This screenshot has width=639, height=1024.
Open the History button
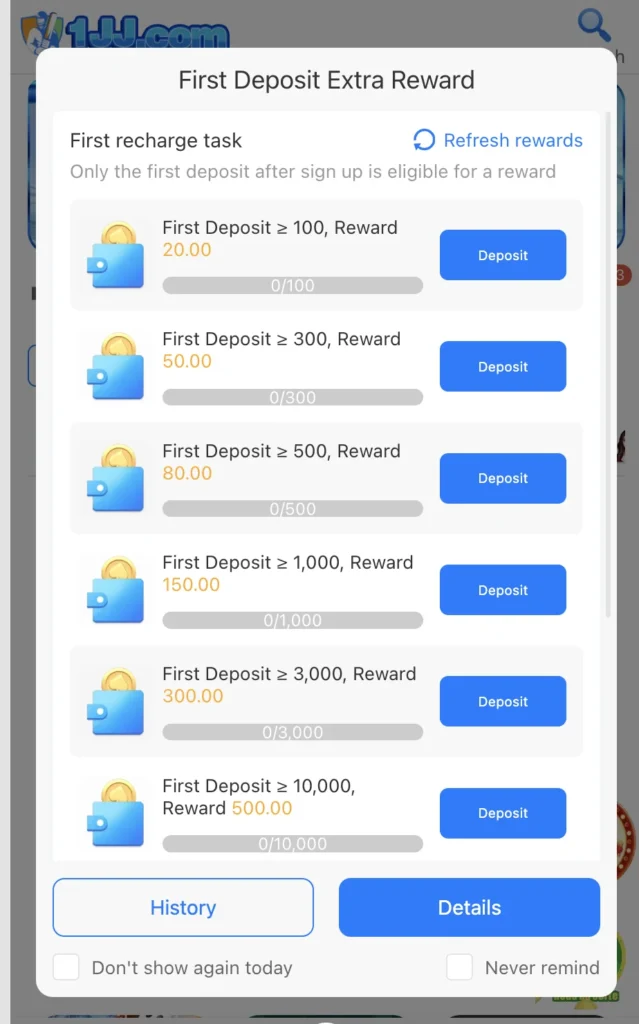[183, 907]
